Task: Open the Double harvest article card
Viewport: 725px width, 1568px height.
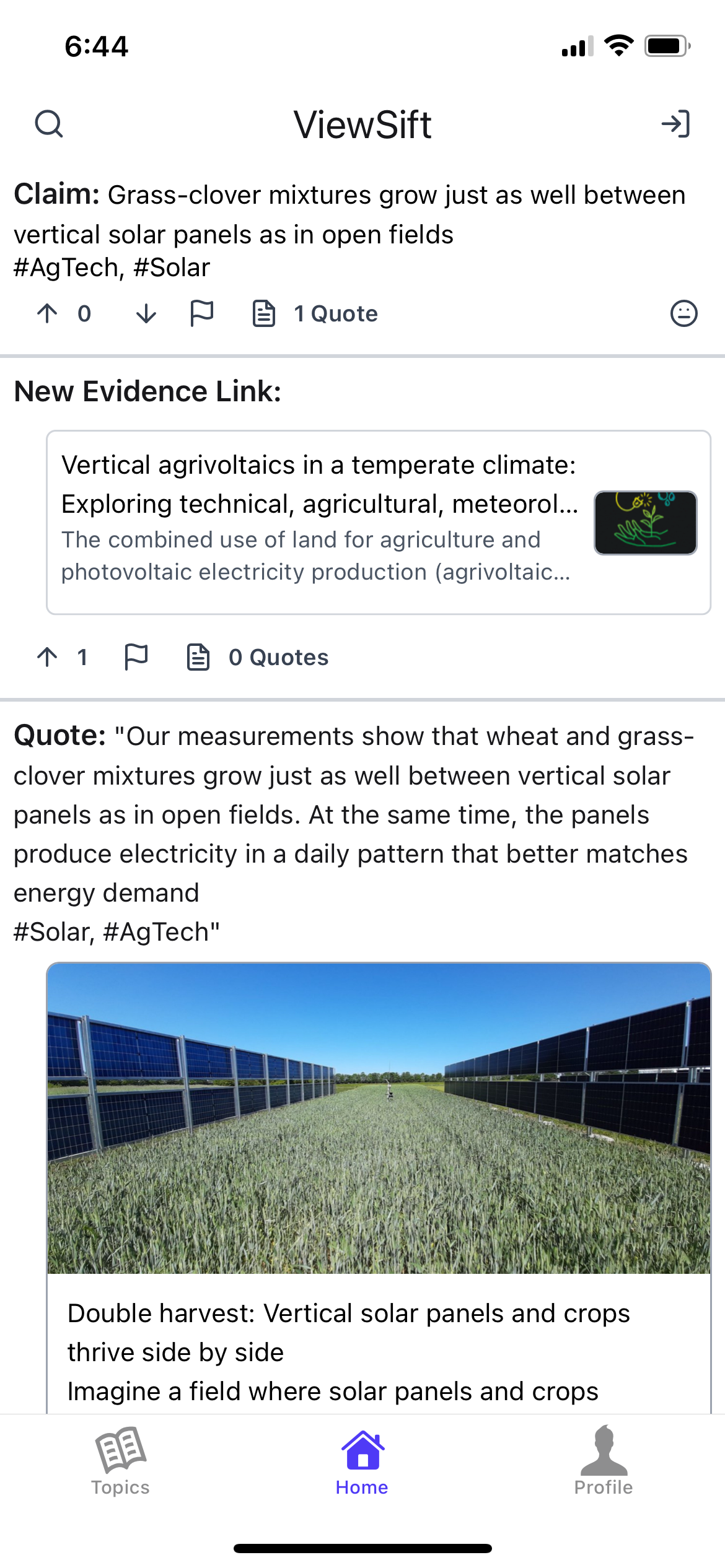Action: (x=378, y=1186)
